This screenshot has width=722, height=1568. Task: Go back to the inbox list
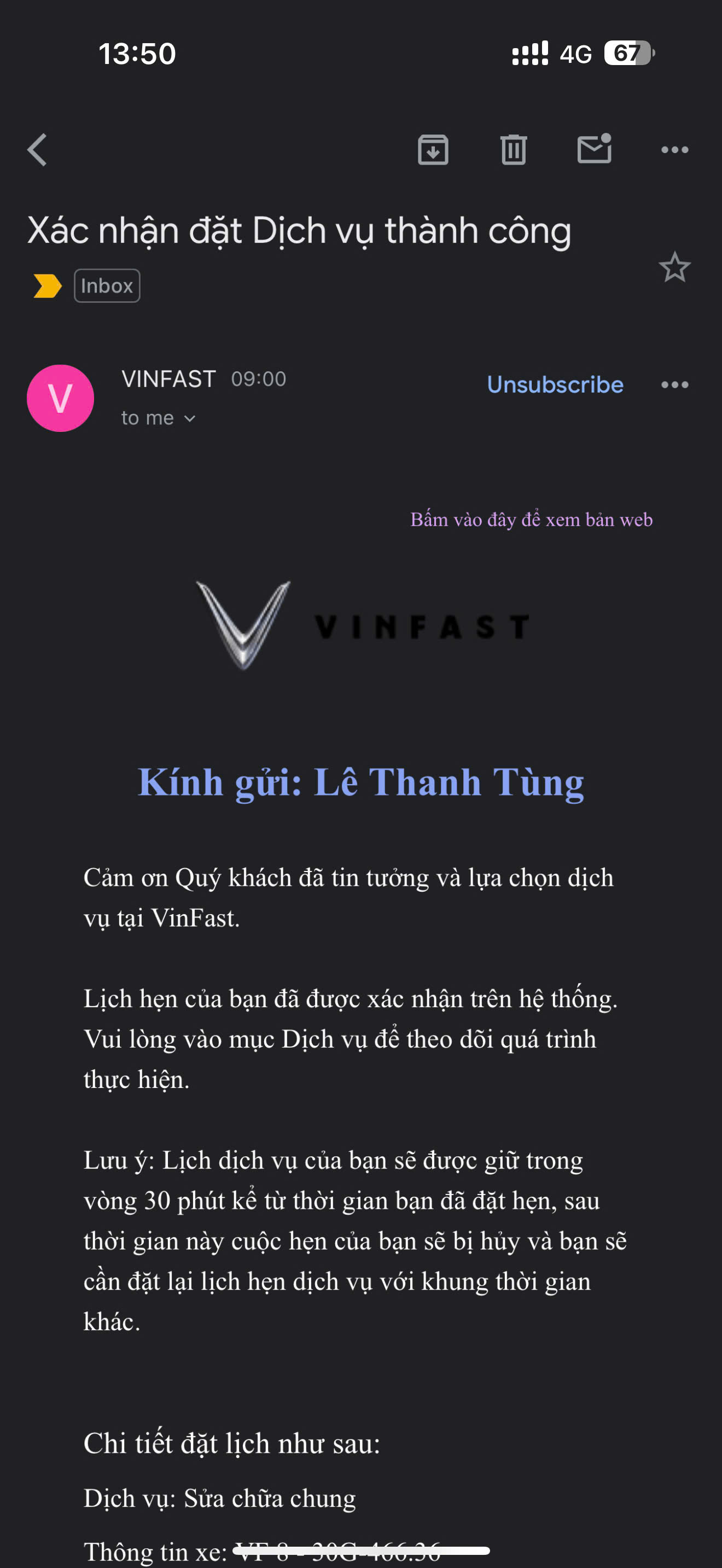[x=38, y=150]
